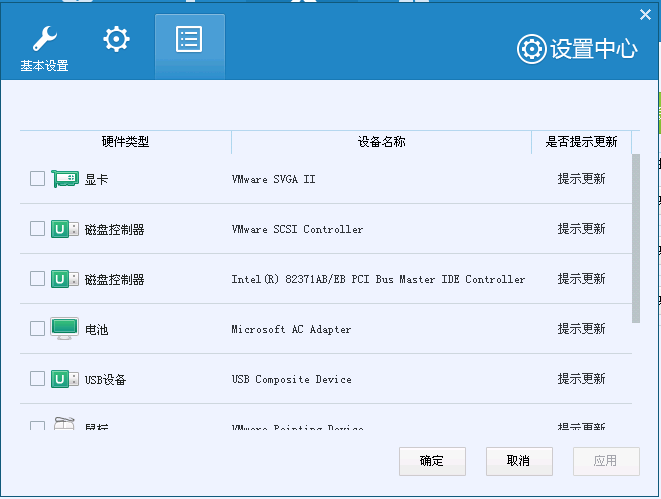Select the hardware list tab
Image resolution: width=661 pixels, height=499 pixels.
point(189,40)
